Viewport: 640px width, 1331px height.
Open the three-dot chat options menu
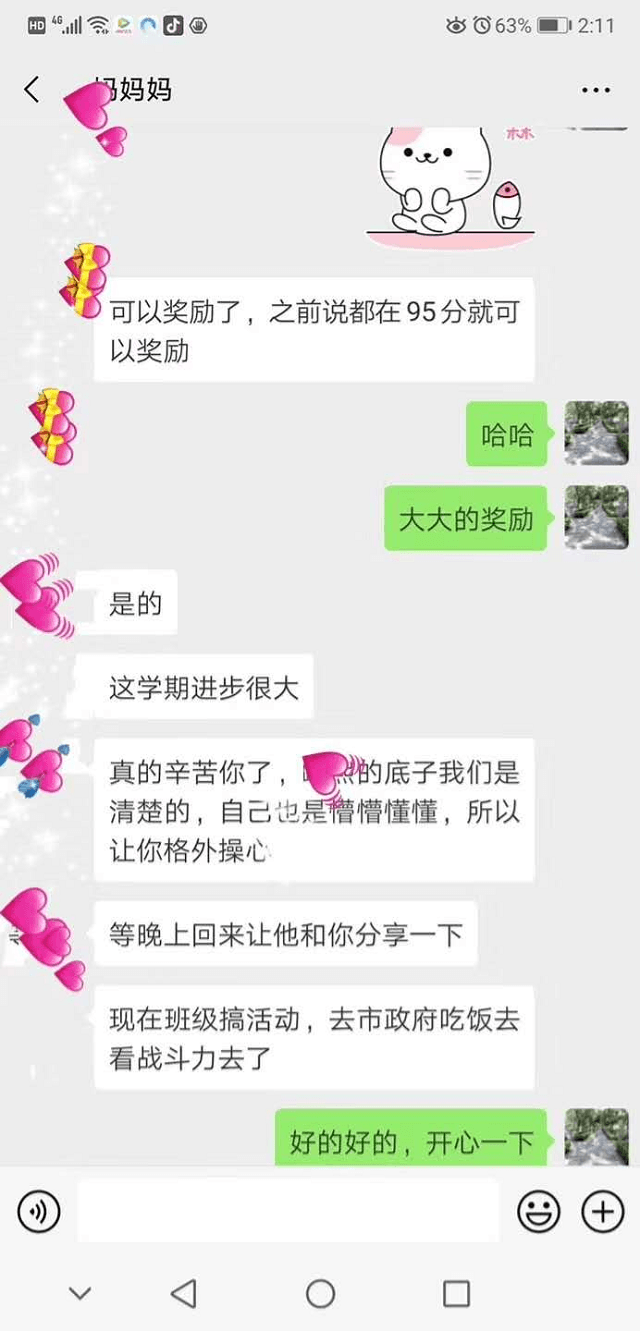click(595, 90)
